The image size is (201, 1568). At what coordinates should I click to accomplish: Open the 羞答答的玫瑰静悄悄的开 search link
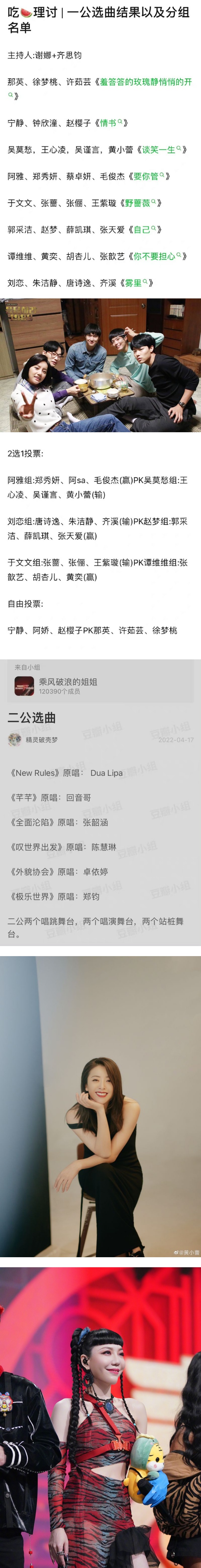[146, 82]
